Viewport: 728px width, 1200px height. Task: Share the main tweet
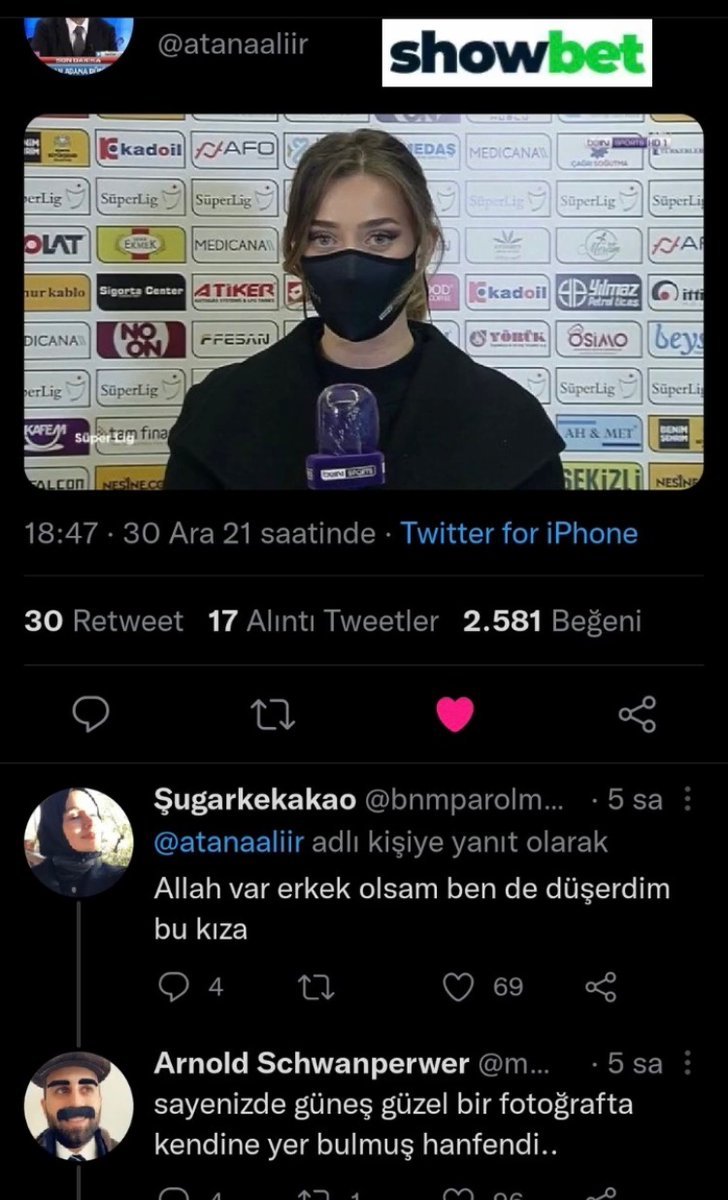coord(637,714)
